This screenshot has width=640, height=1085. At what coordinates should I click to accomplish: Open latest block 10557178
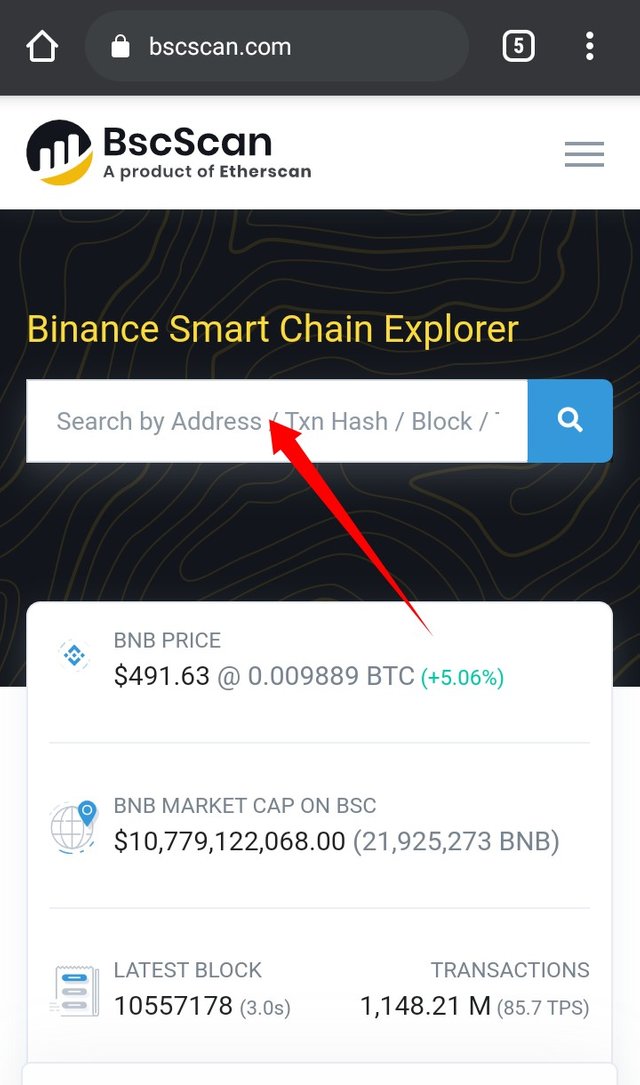tap(175, 1006)
